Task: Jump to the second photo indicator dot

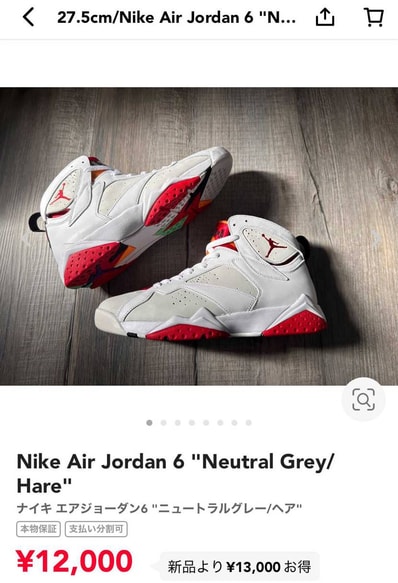Action: point(164,423)
